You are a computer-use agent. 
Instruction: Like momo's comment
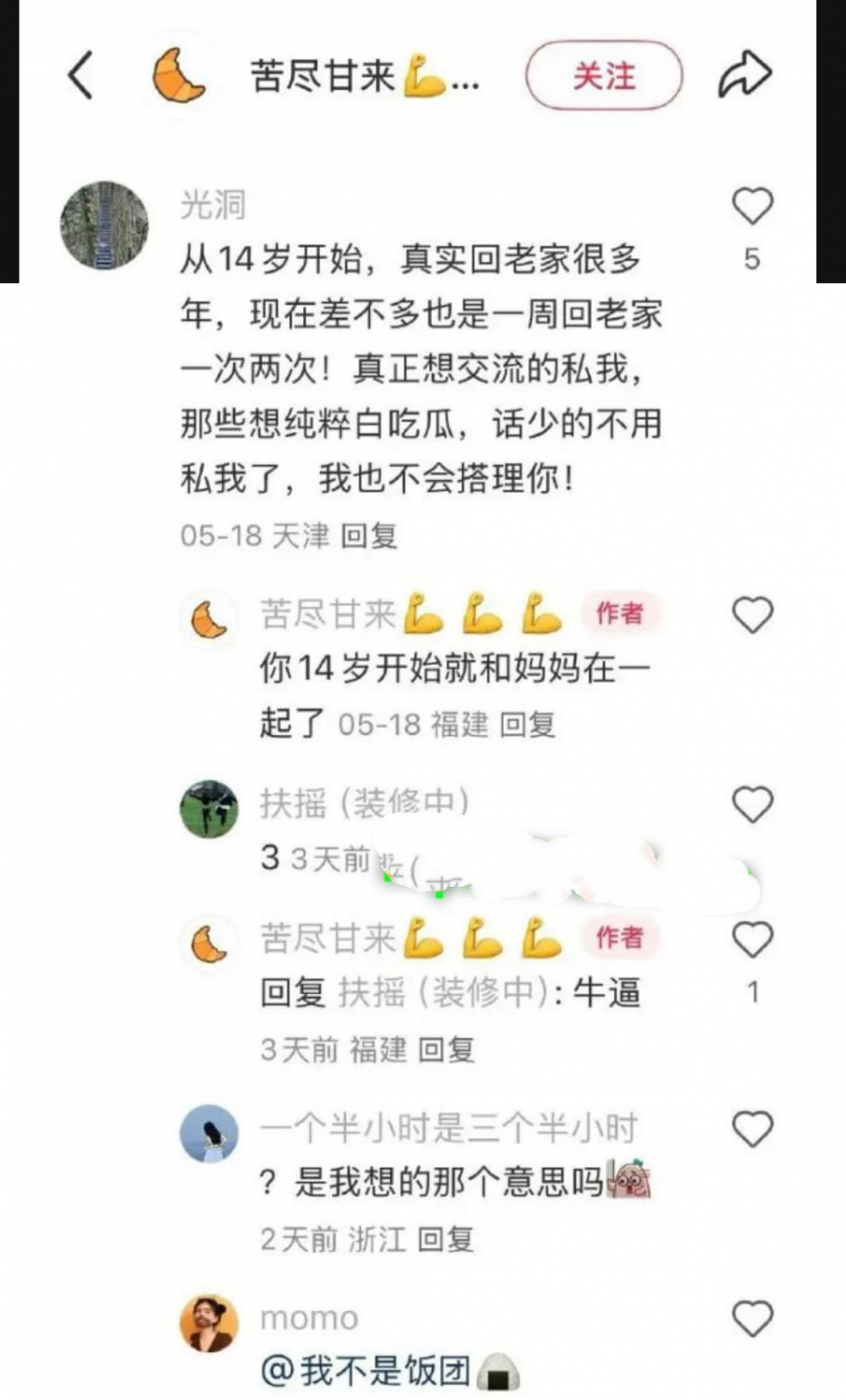752,1320
